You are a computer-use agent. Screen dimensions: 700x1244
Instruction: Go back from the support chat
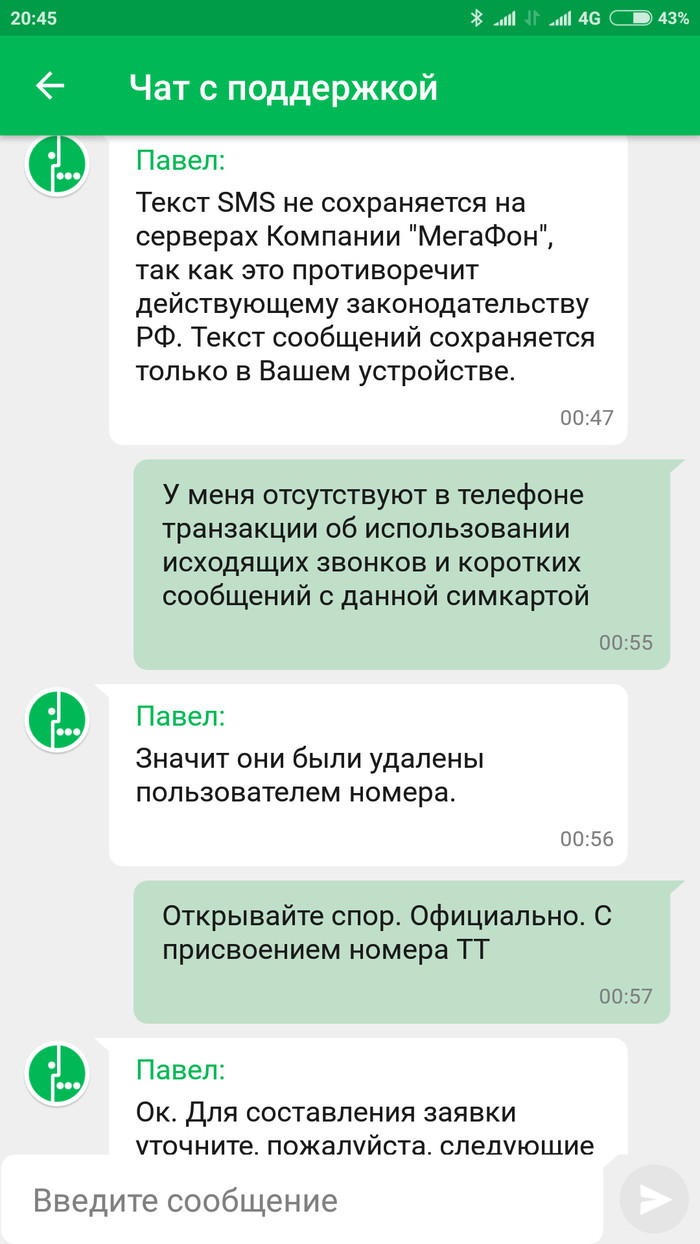[49, 87]
